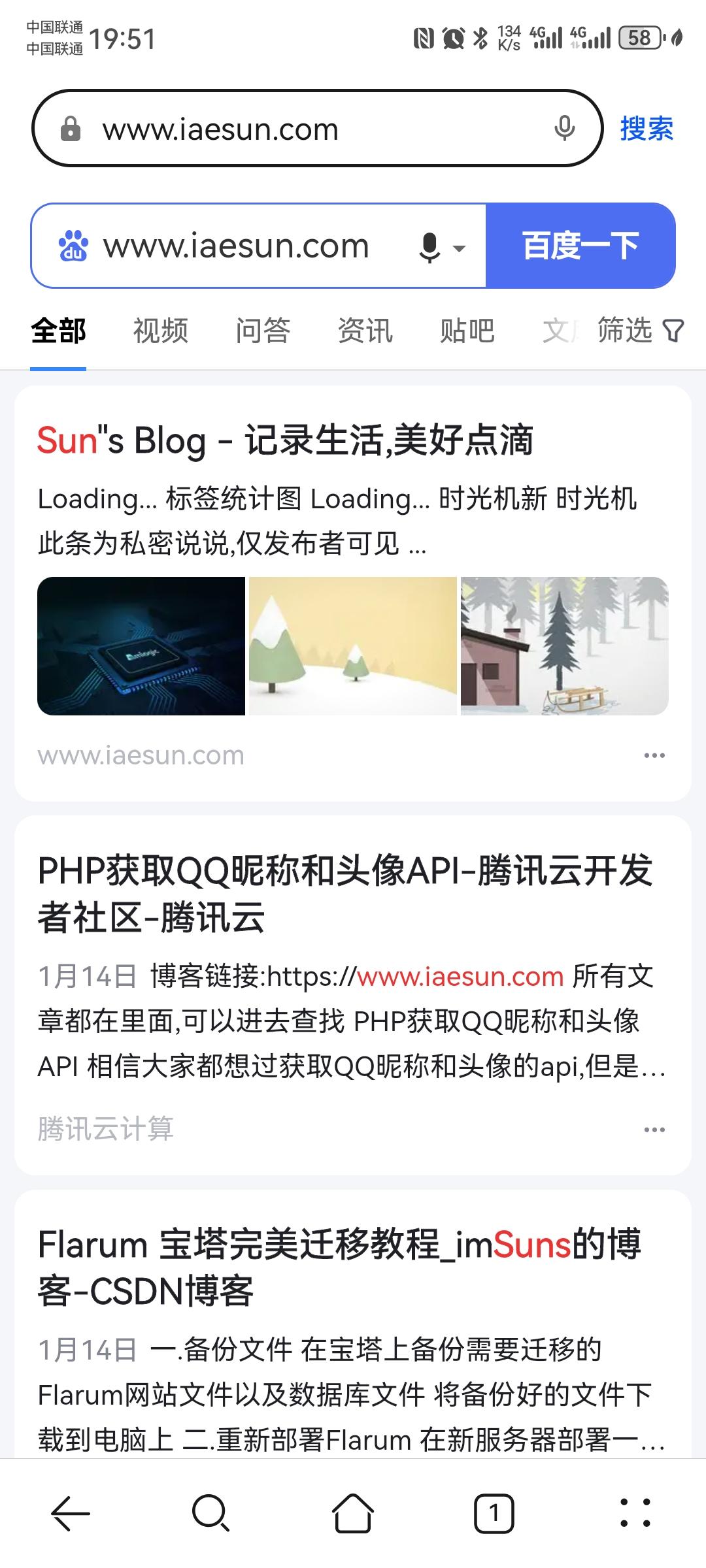This screenshot has width=706, height=1568.
Task: Open the Sun's Blog search result
Action: coord(285,440)
